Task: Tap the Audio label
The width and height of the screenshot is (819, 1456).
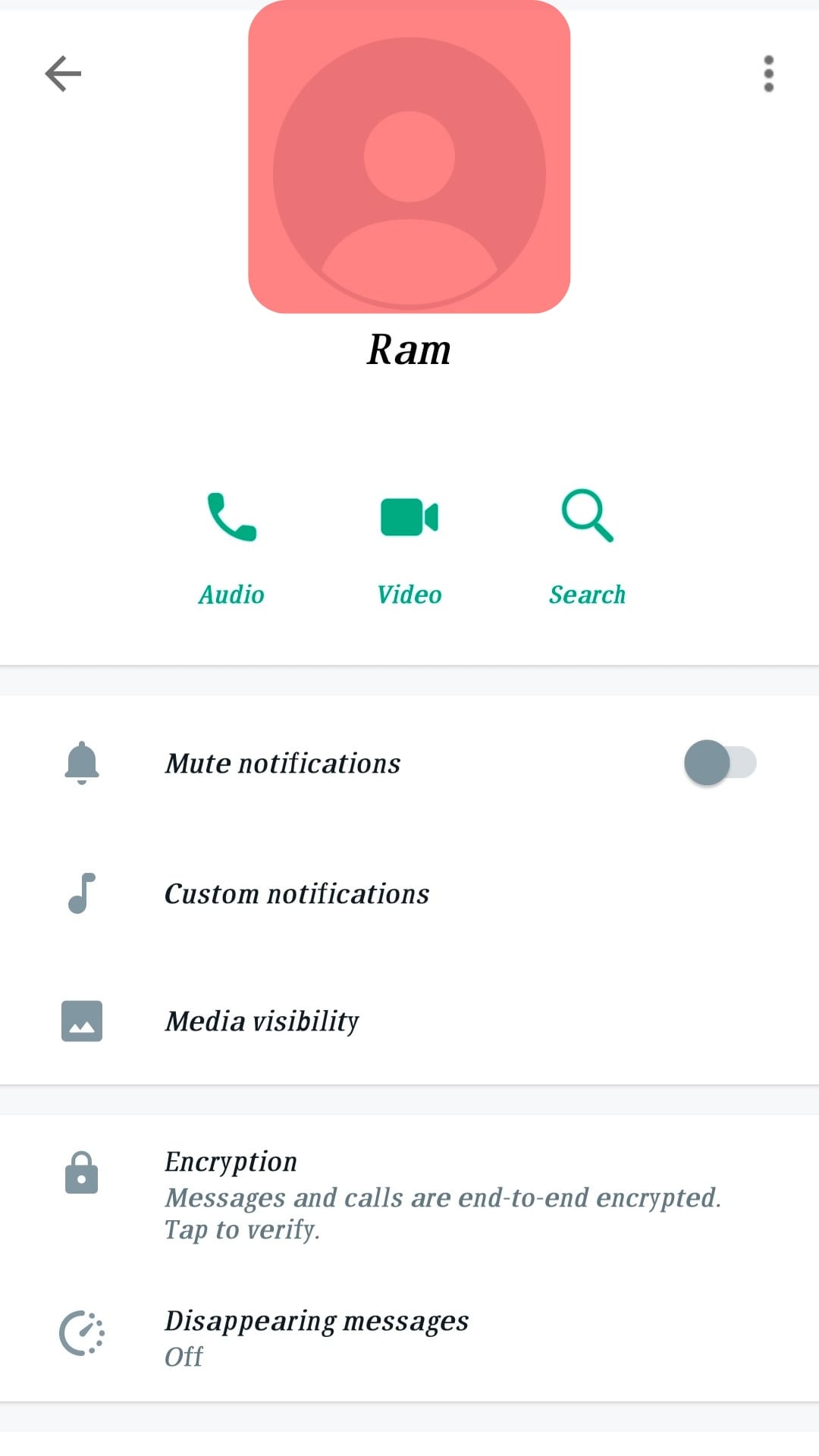Action: point(231,595)
